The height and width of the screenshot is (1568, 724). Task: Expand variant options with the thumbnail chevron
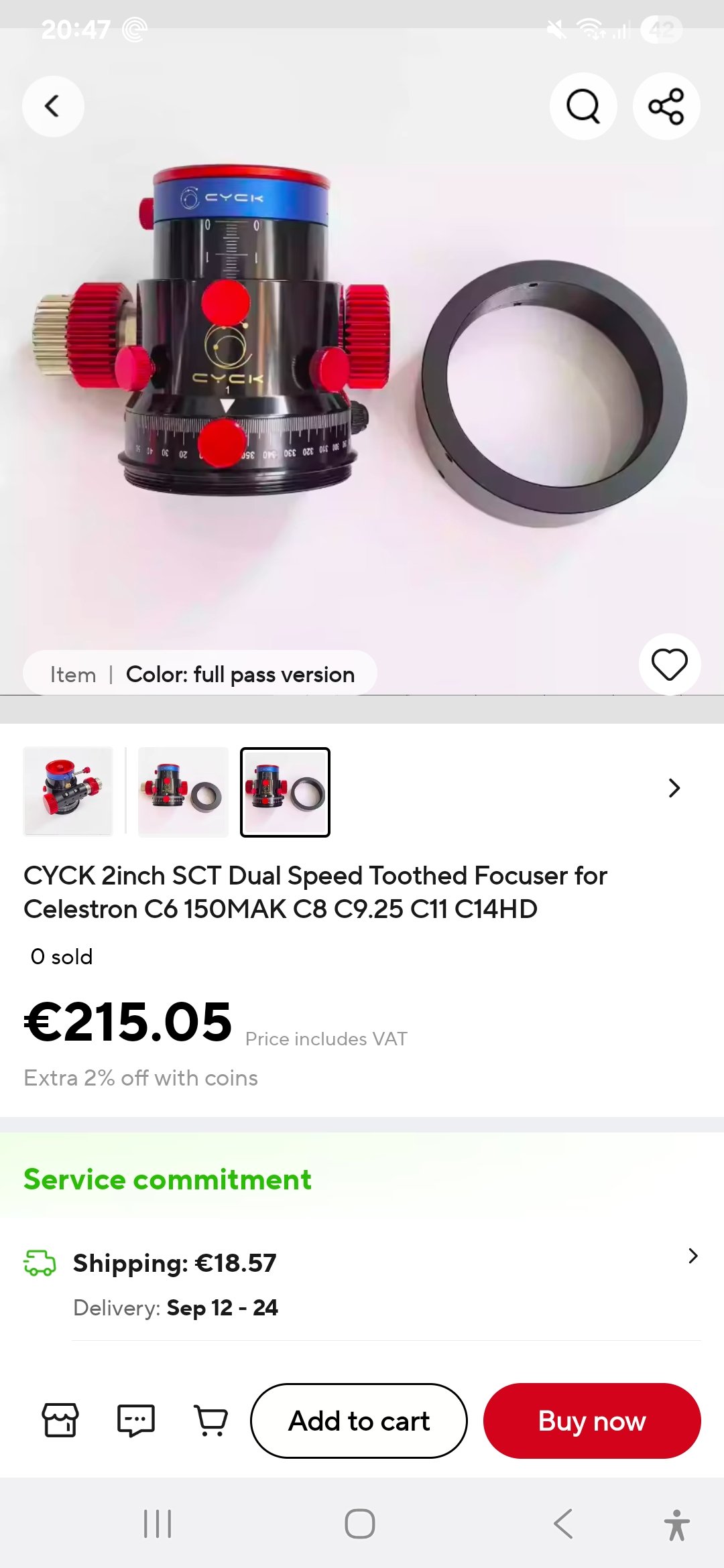point(674,788)
